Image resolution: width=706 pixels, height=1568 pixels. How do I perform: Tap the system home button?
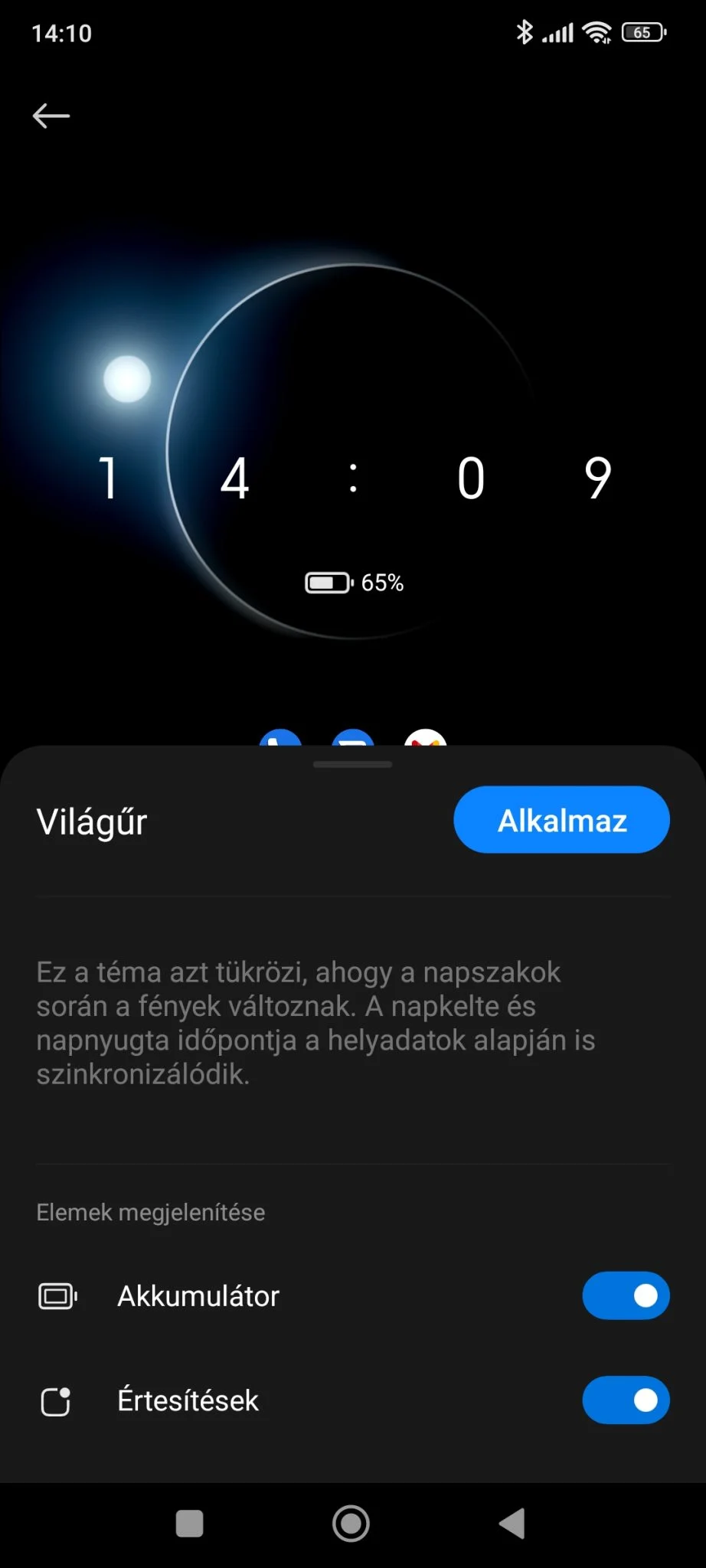click(351, 1524)
